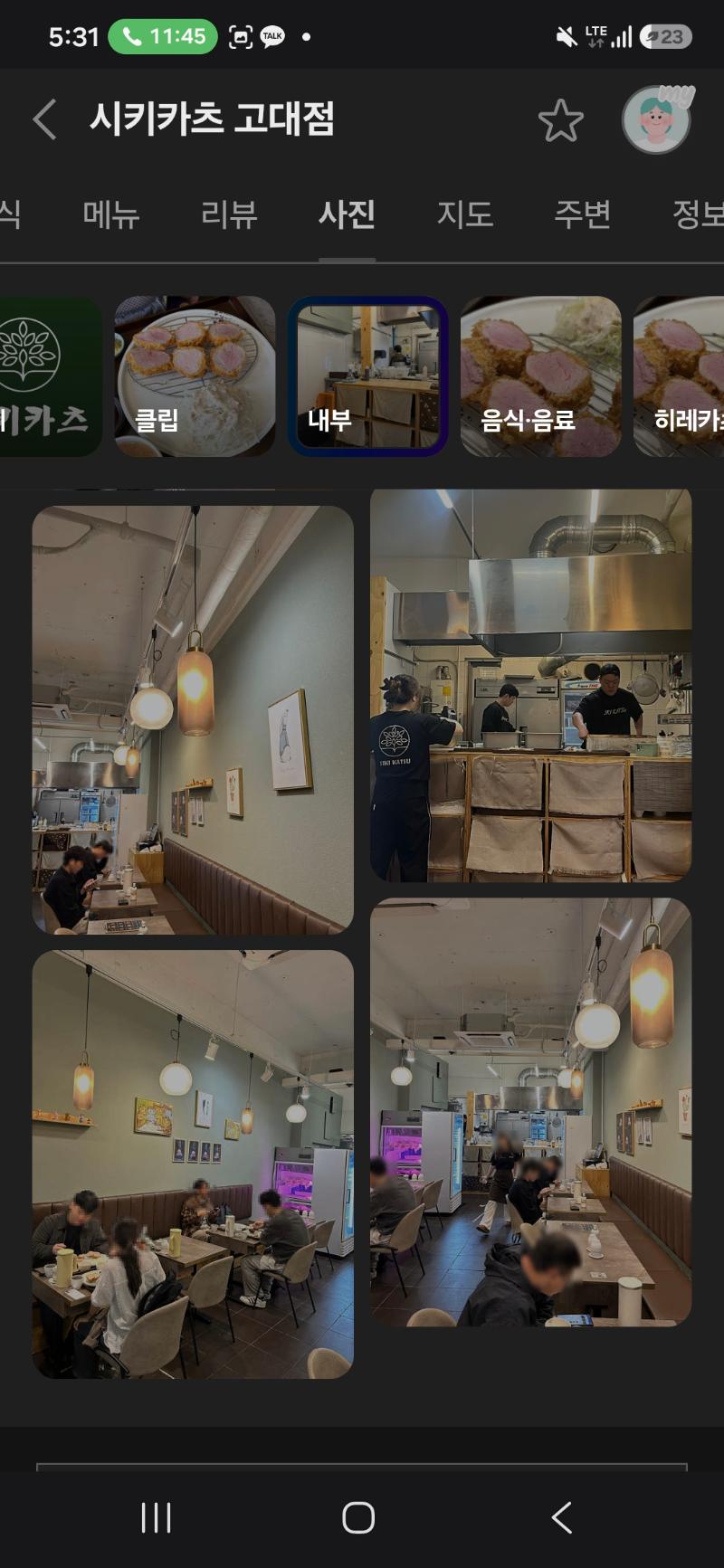Tap the system home button
The image size is (724, 1568).
tap(358, 1517)
